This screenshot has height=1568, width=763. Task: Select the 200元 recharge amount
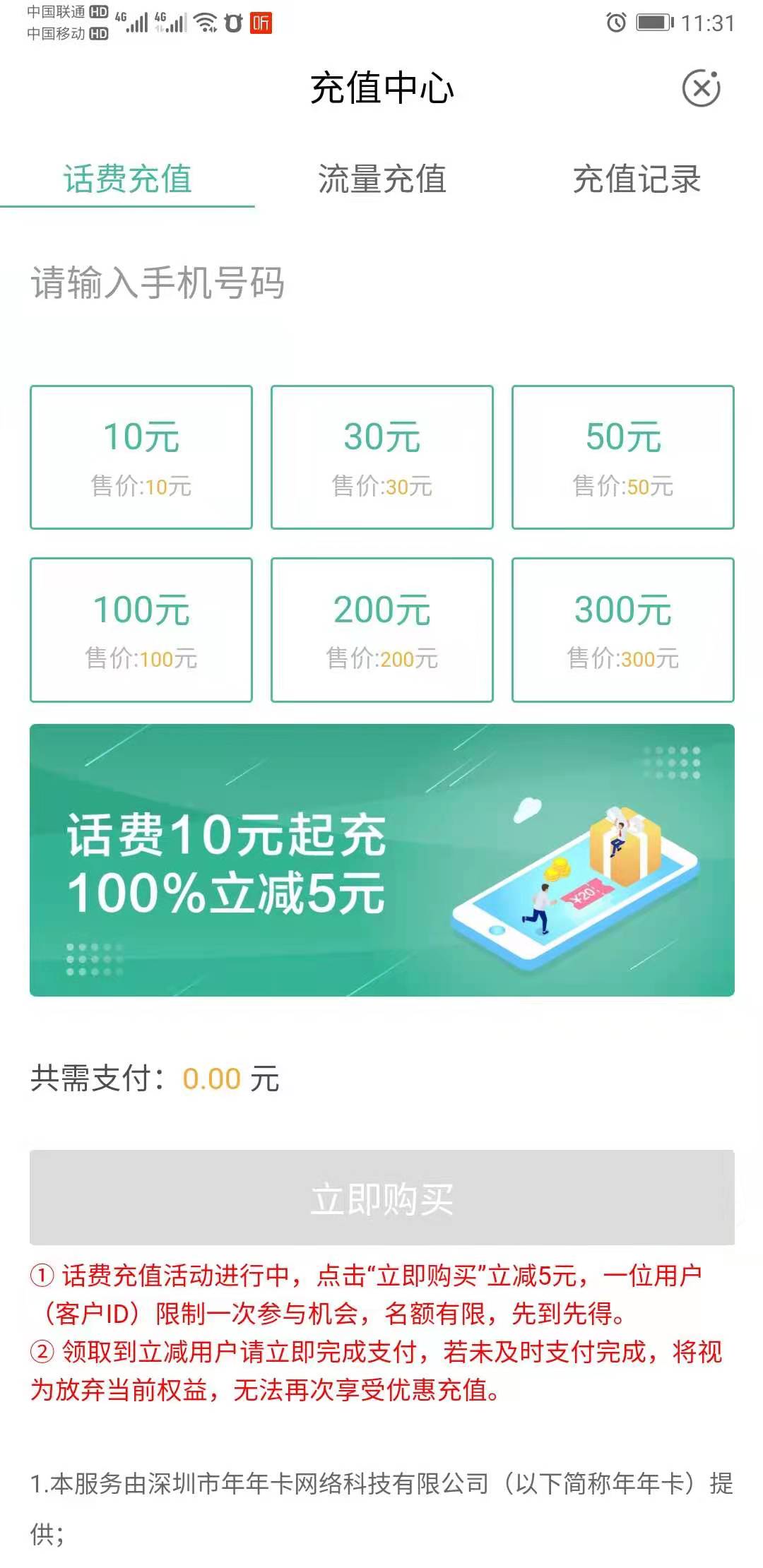click(x=381, y=629)
